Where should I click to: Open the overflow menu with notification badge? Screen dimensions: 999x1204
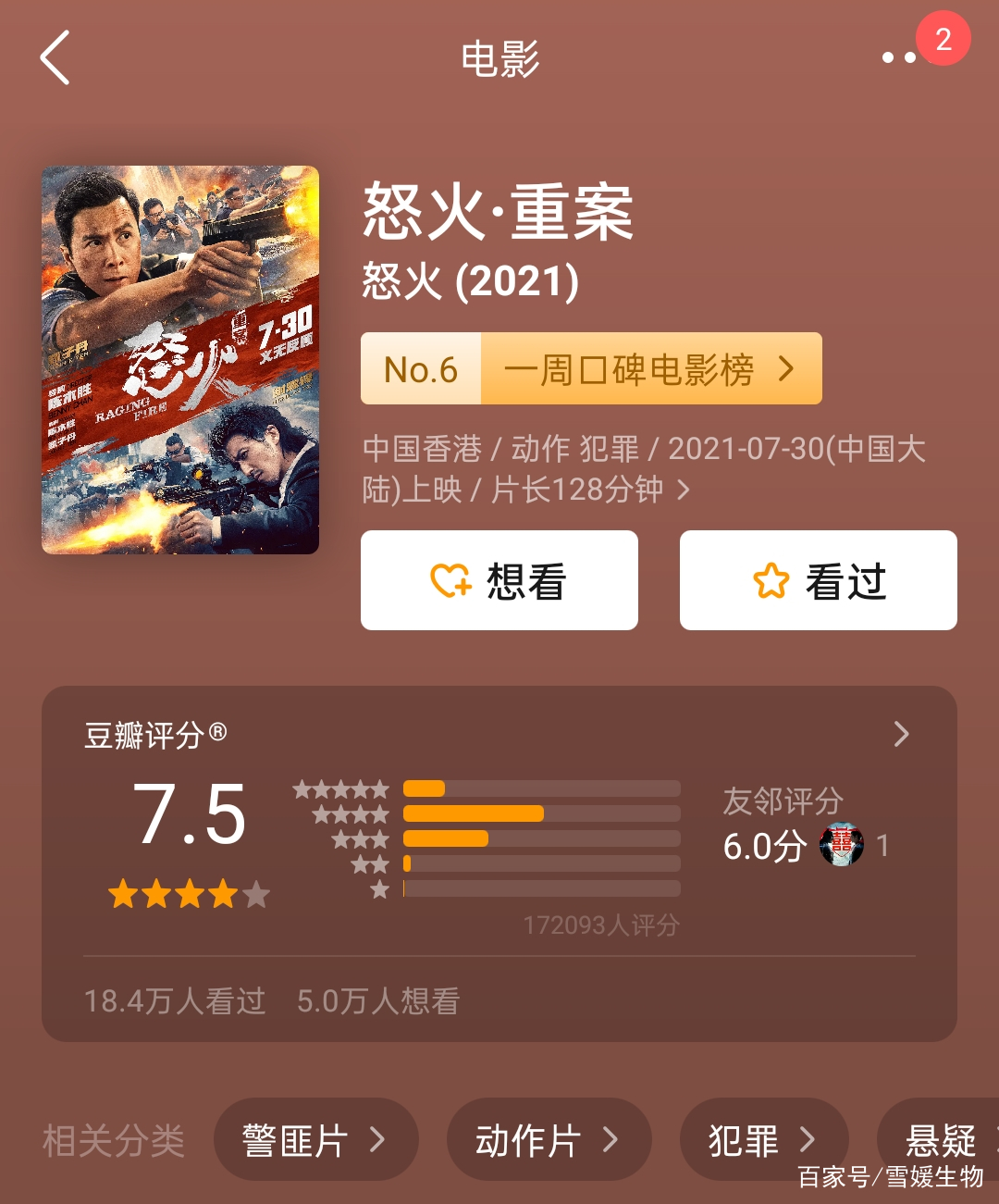pos(899,57)
